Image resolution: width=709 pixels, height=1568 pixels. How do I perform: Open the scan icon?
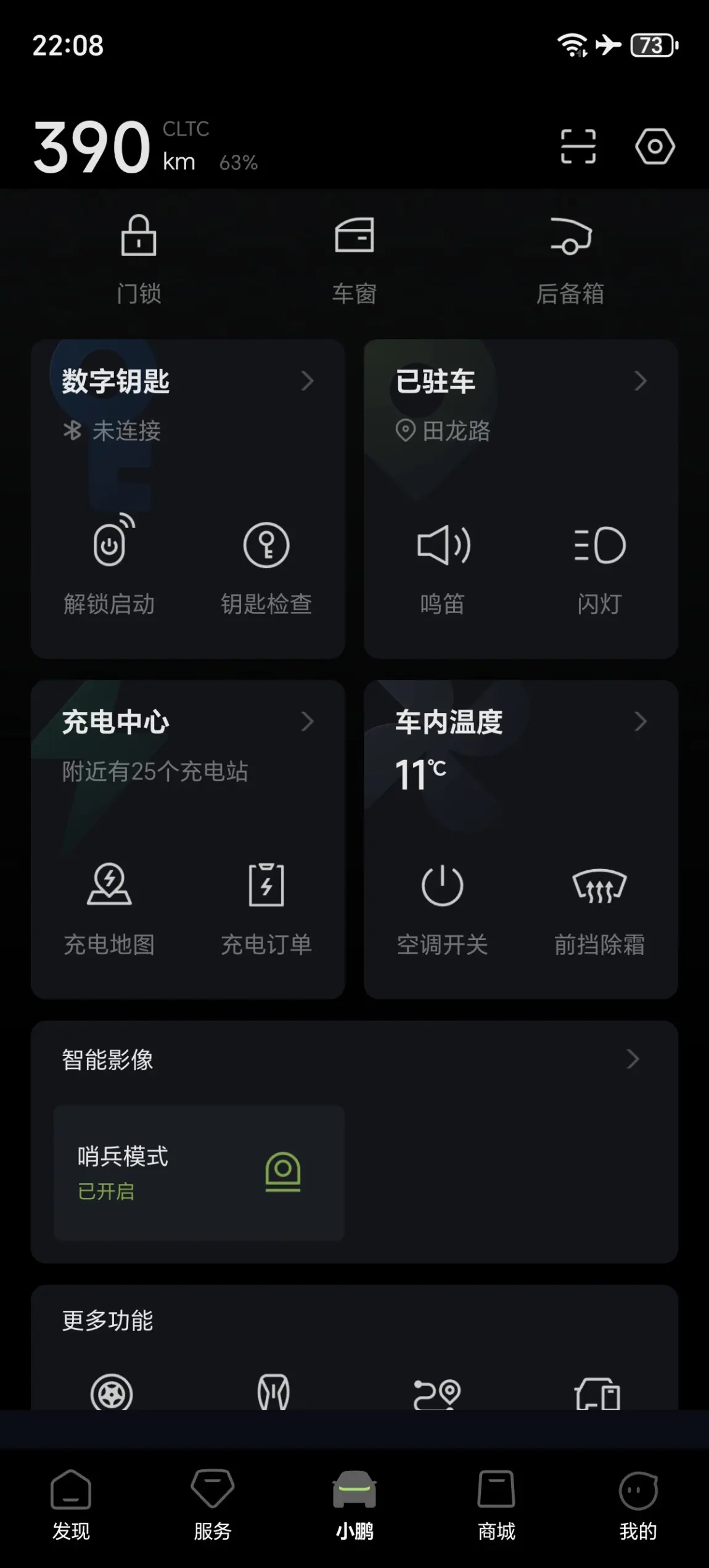[578, 146]
